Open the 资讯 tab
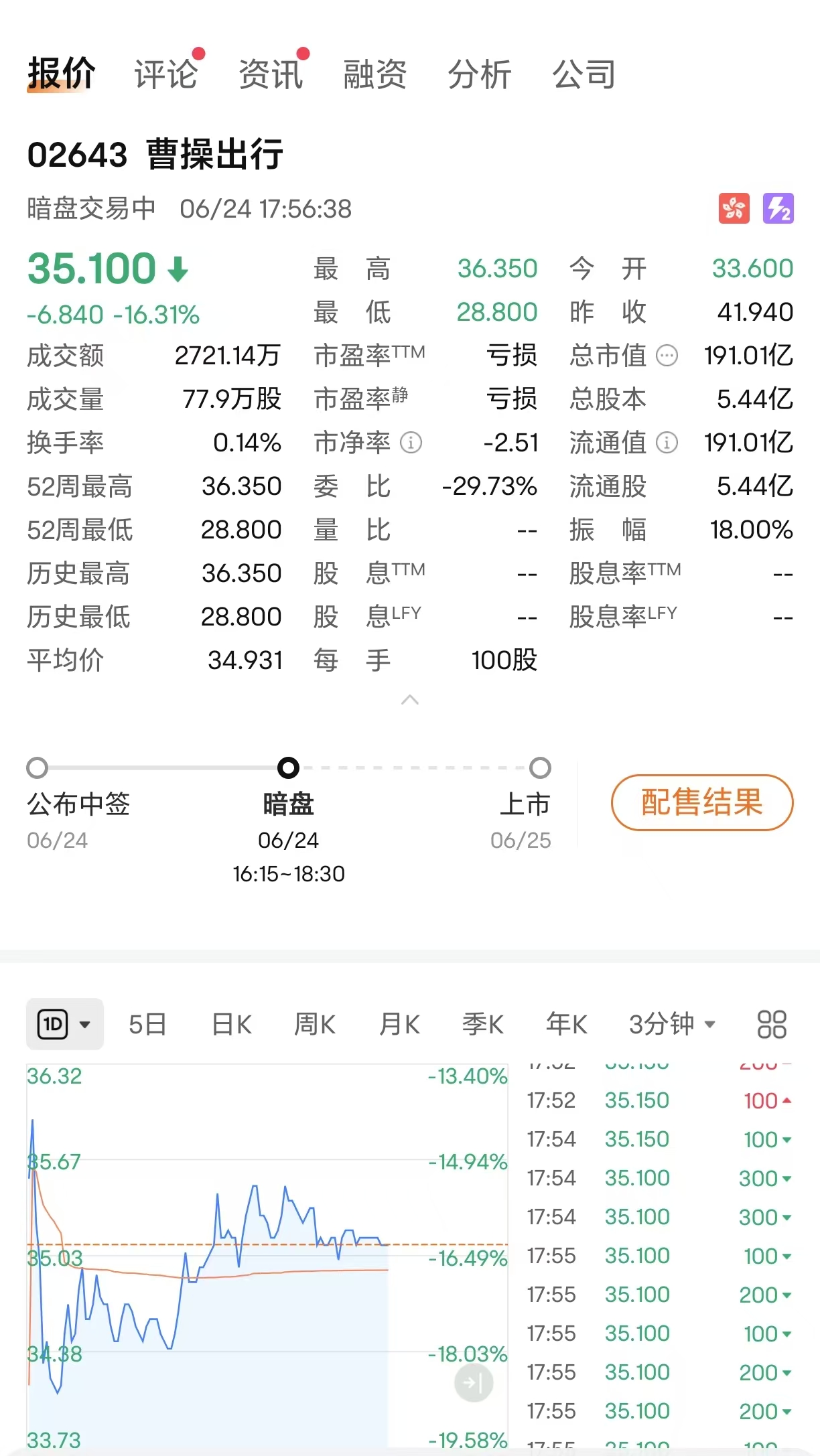 click(271, 74)
